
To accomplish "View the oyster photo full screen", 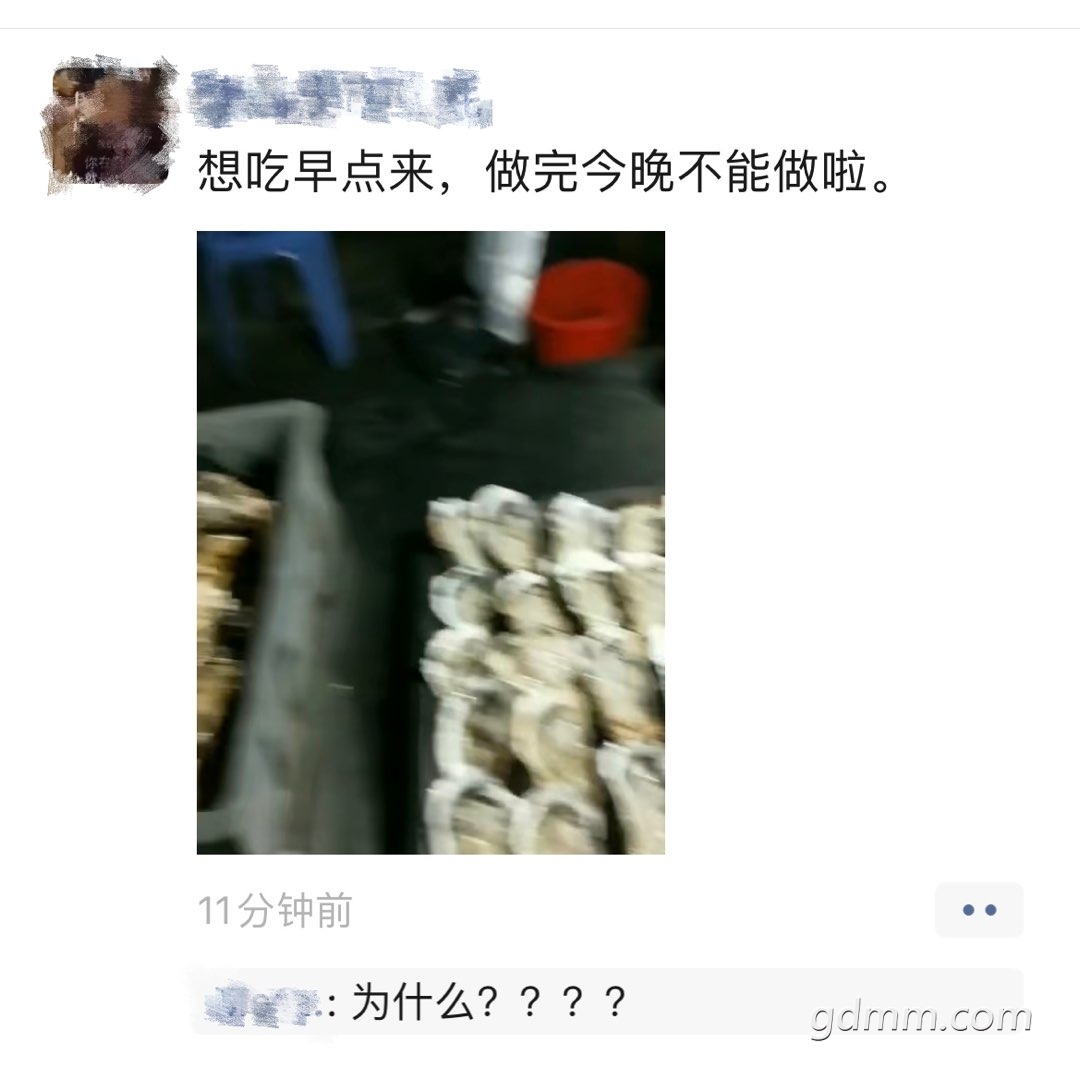I will pyautogui.click(x=431, y=542).
